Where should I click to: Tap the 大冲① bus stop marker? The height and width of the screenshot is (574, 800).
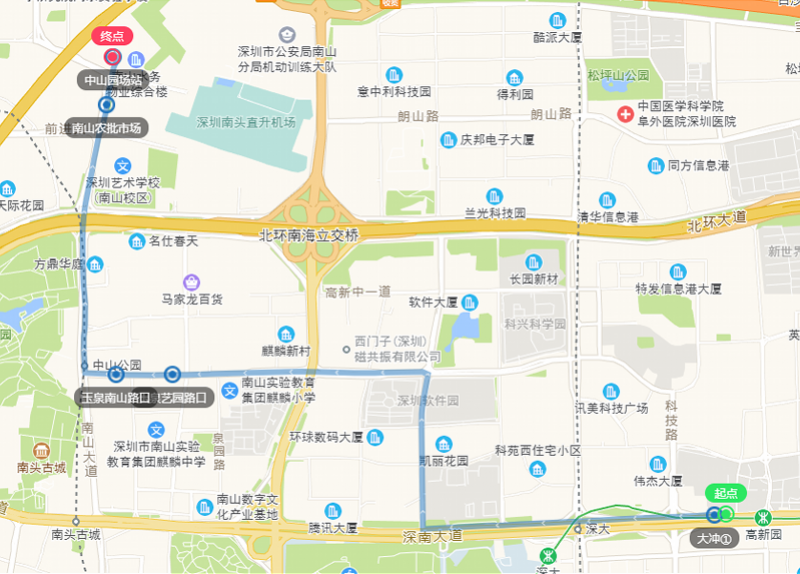point(714,515)
